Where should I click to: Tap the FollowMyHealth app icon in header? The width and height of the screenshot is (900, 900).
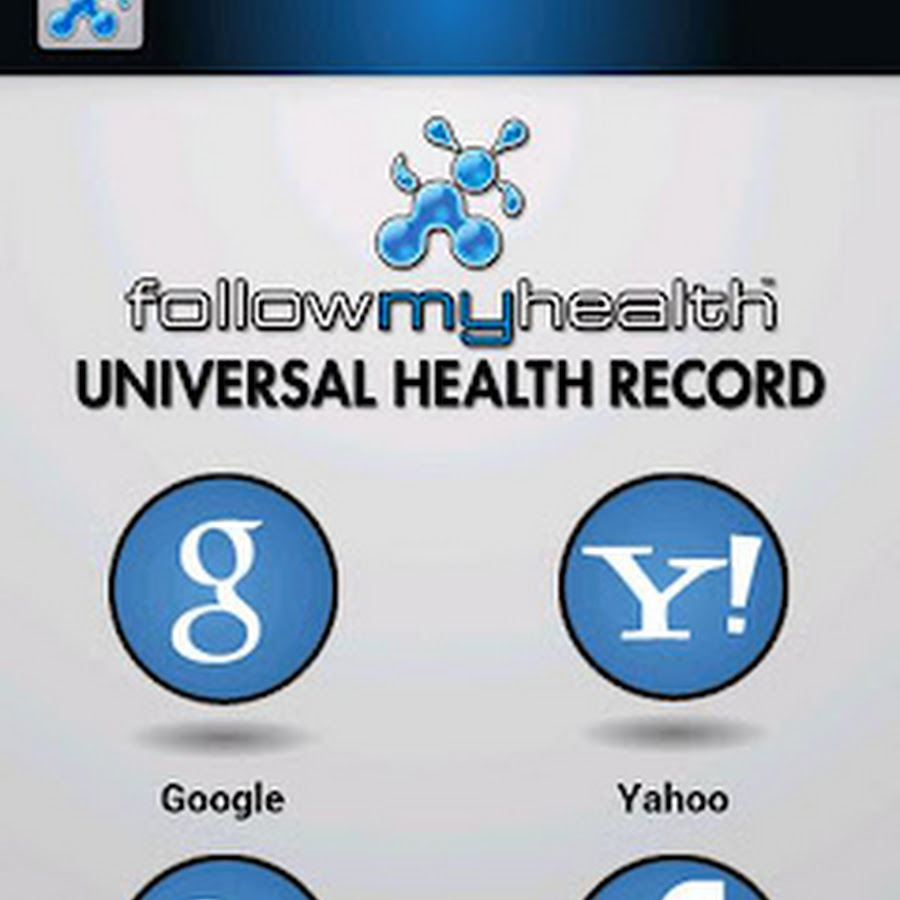tap(90, 22)
